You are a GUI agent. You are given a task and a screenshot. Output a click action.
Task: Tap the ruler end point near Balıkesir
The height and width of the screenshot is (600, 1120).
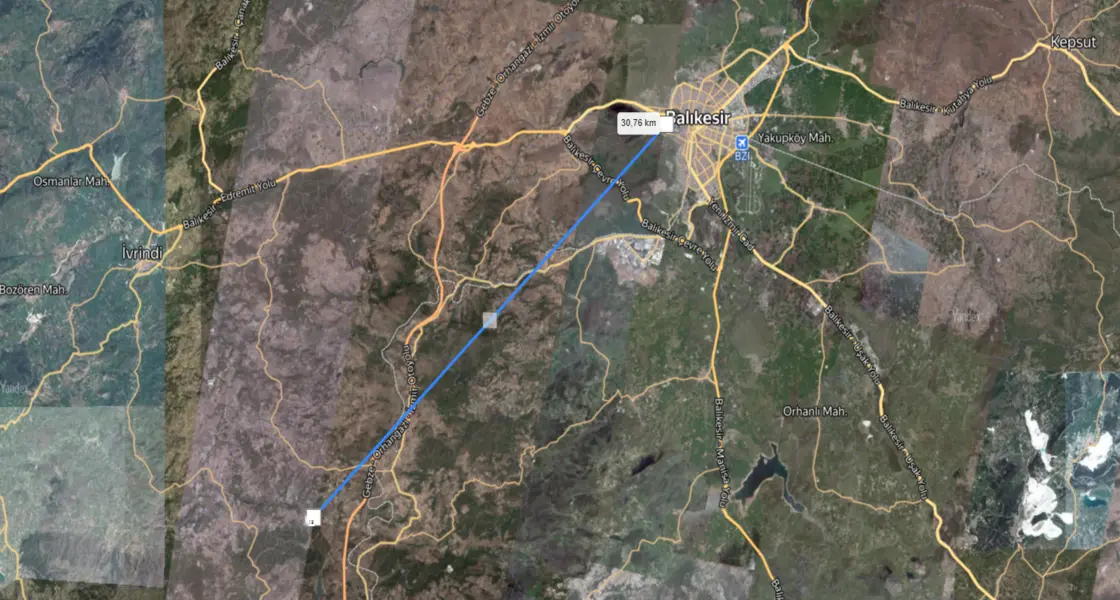[x=666, y=124]
